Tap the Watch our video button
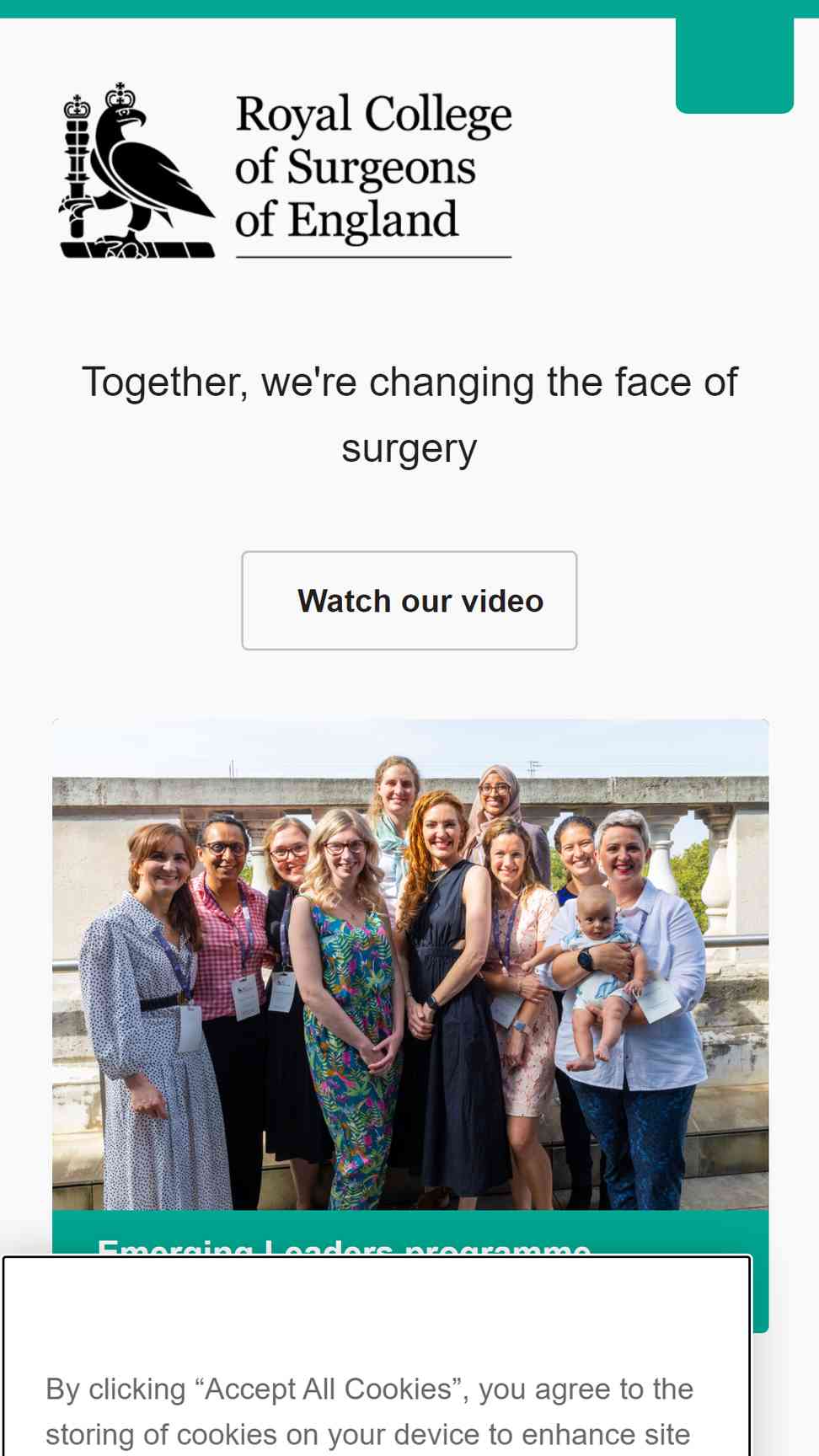The image size is (819, 1456). 409,601
